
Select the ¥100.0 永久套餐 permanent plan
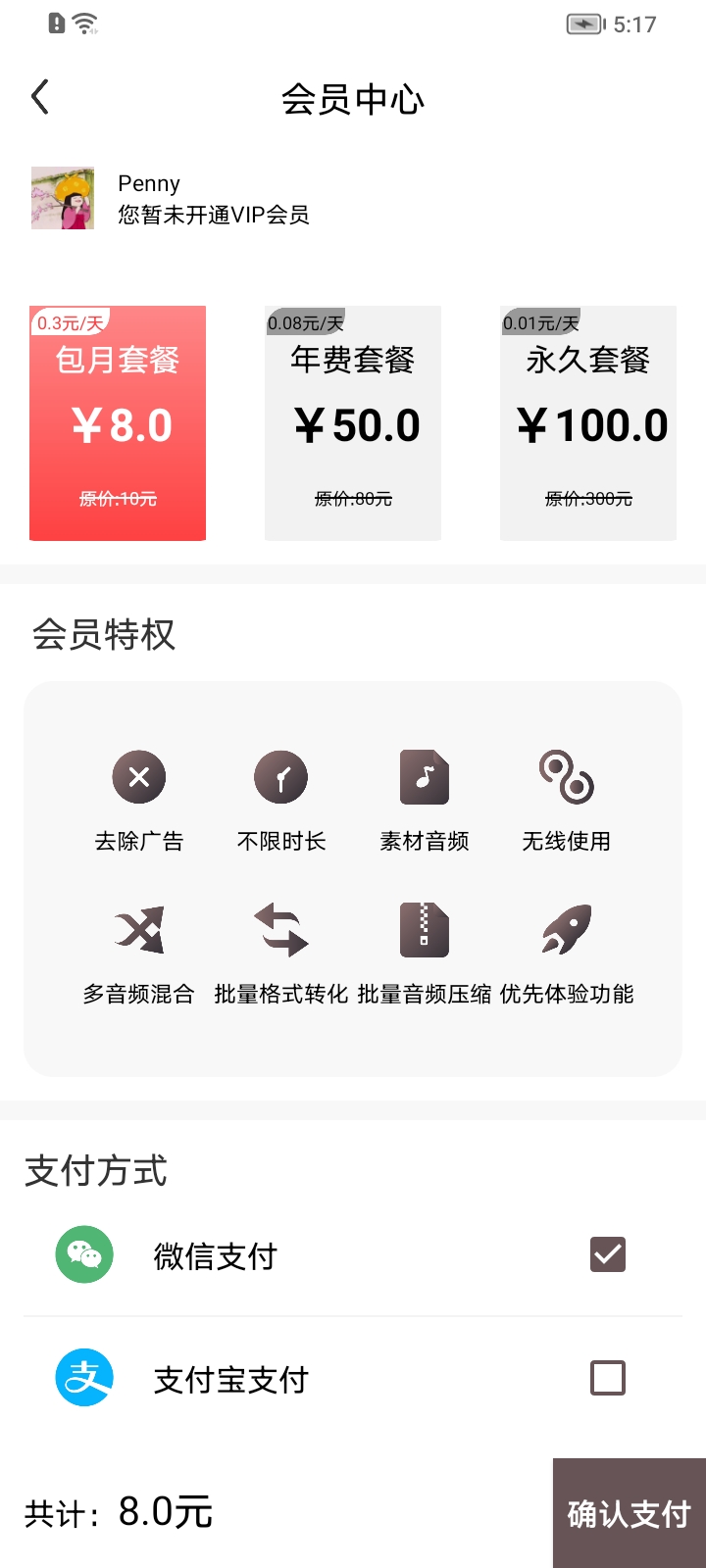[x=588, y=423]
